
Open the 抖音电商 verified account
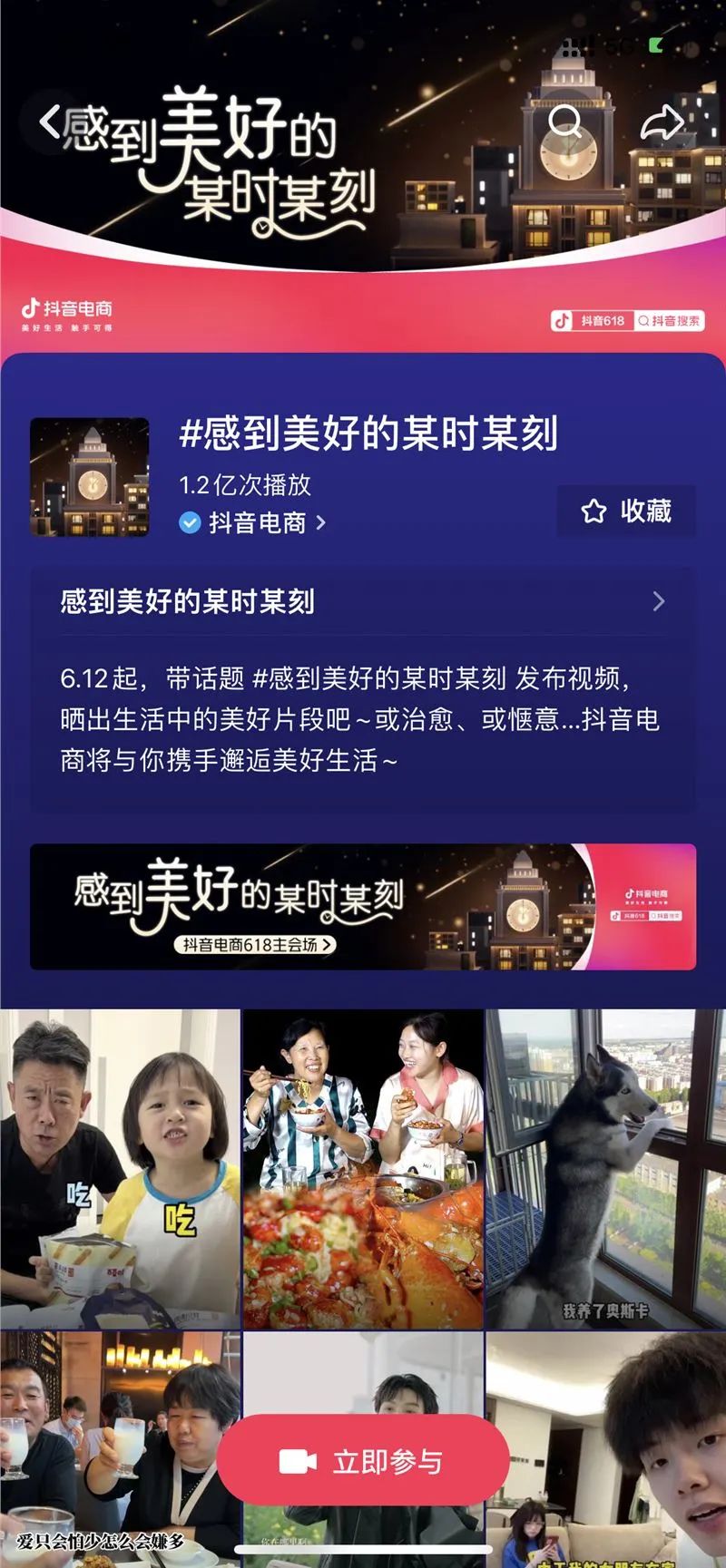coord(257,522)
